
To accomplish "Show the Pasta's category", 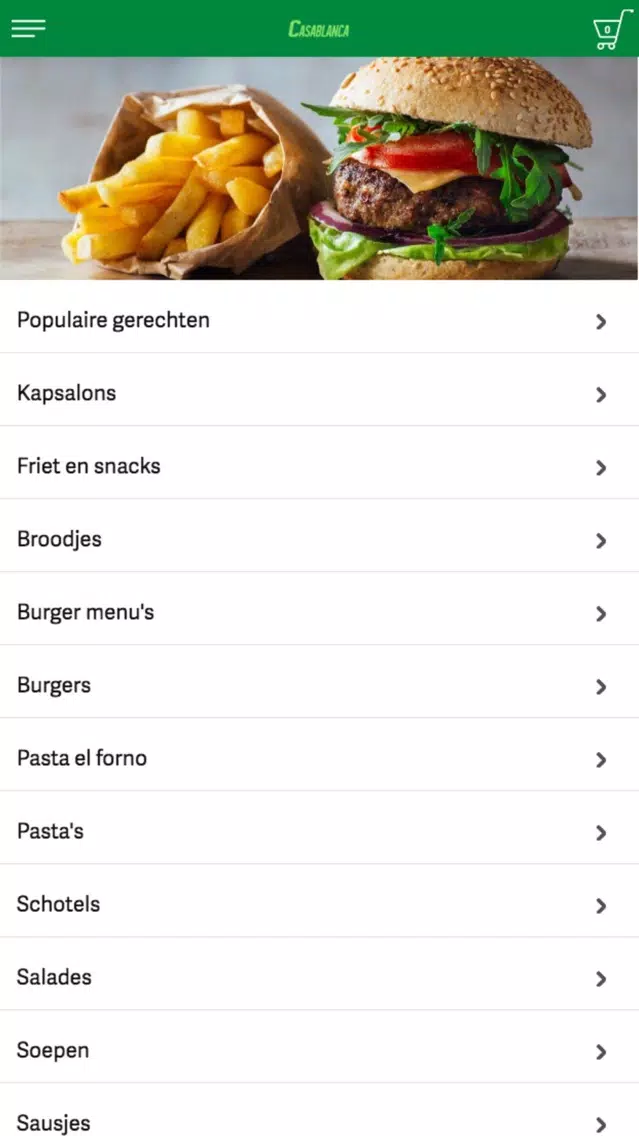I will 319,832.
